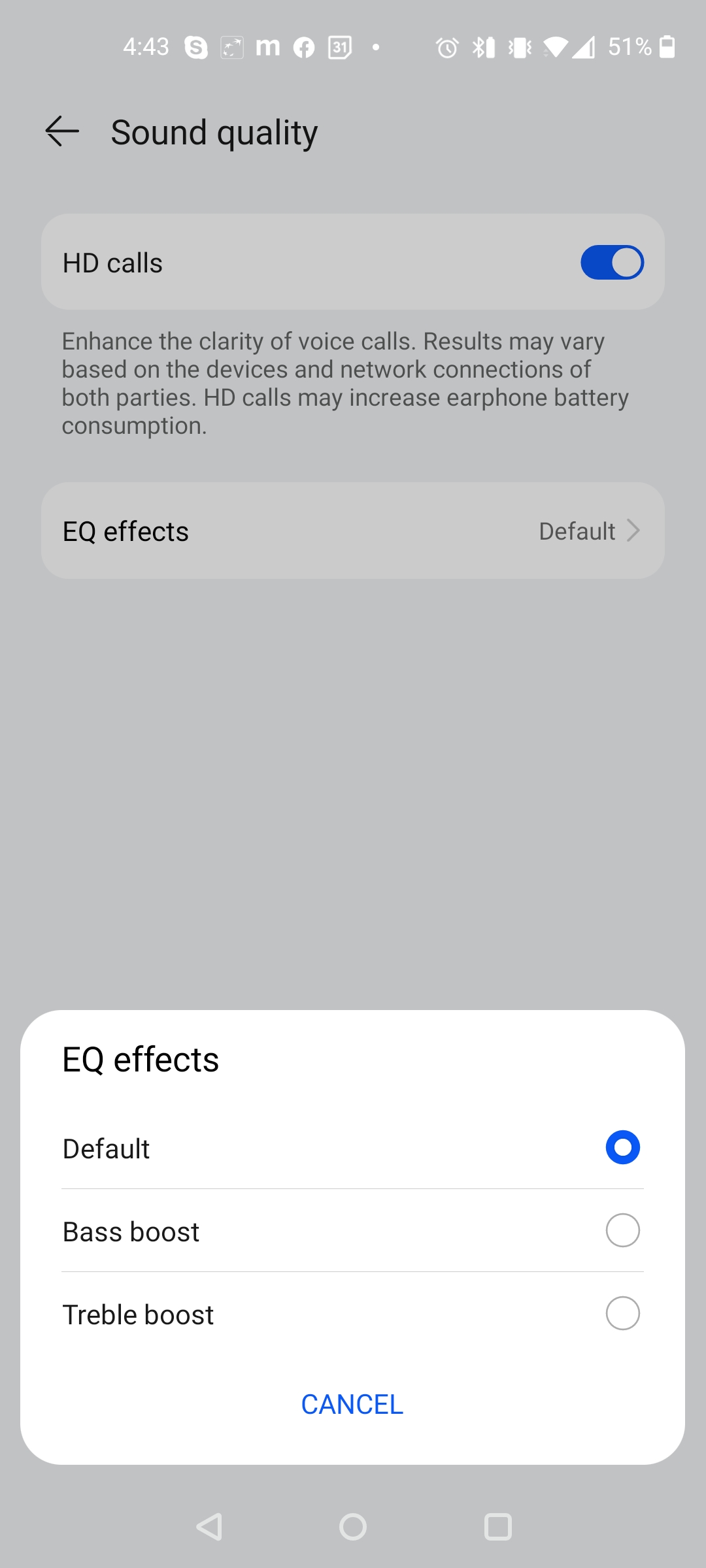
Task: Cancel the EQ effects dialog
Action: tap(352, 1404)
